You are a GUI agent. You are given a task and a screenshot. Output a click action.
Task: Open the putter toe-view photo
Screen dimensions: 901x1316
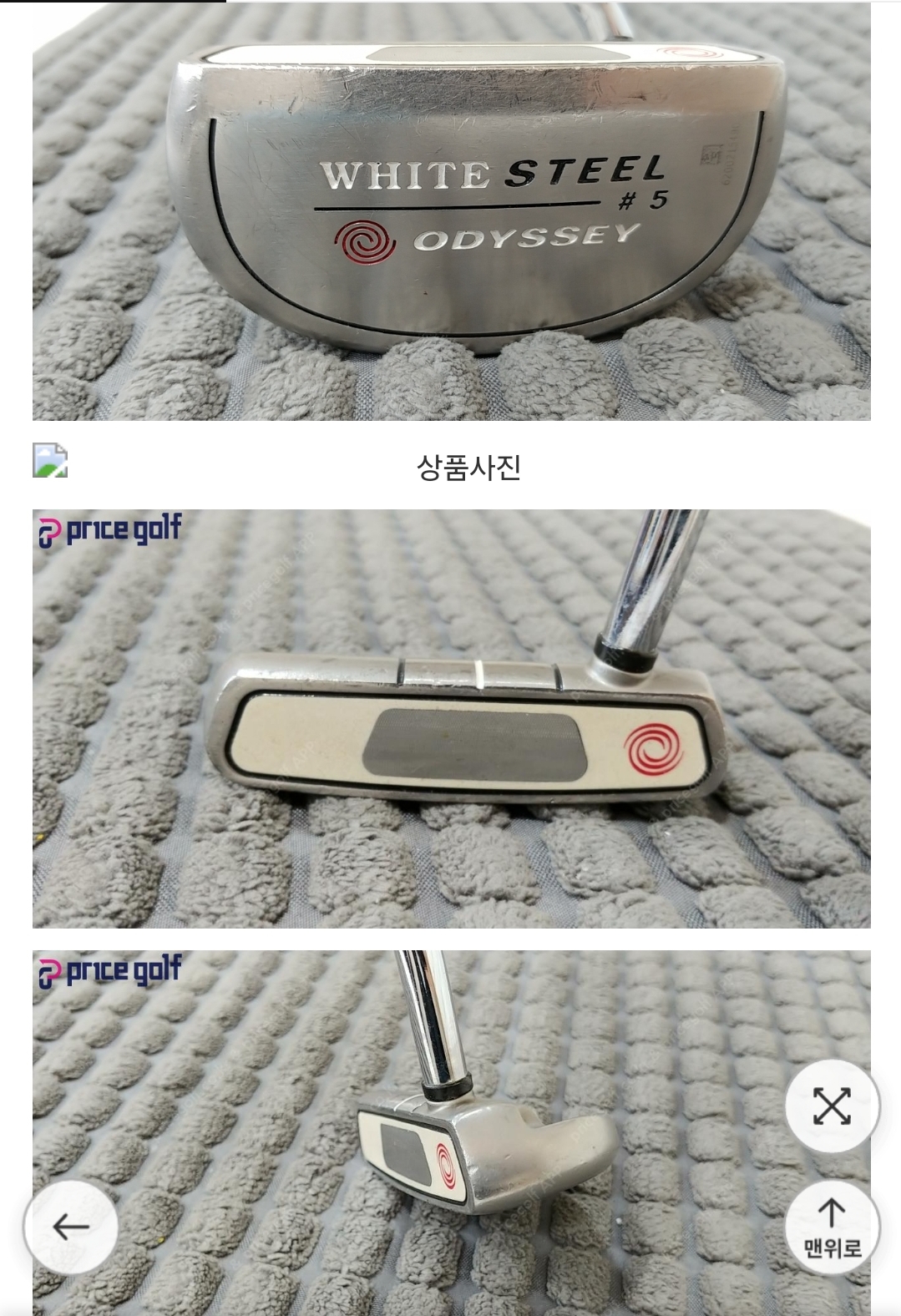[x=452, y=1133]
